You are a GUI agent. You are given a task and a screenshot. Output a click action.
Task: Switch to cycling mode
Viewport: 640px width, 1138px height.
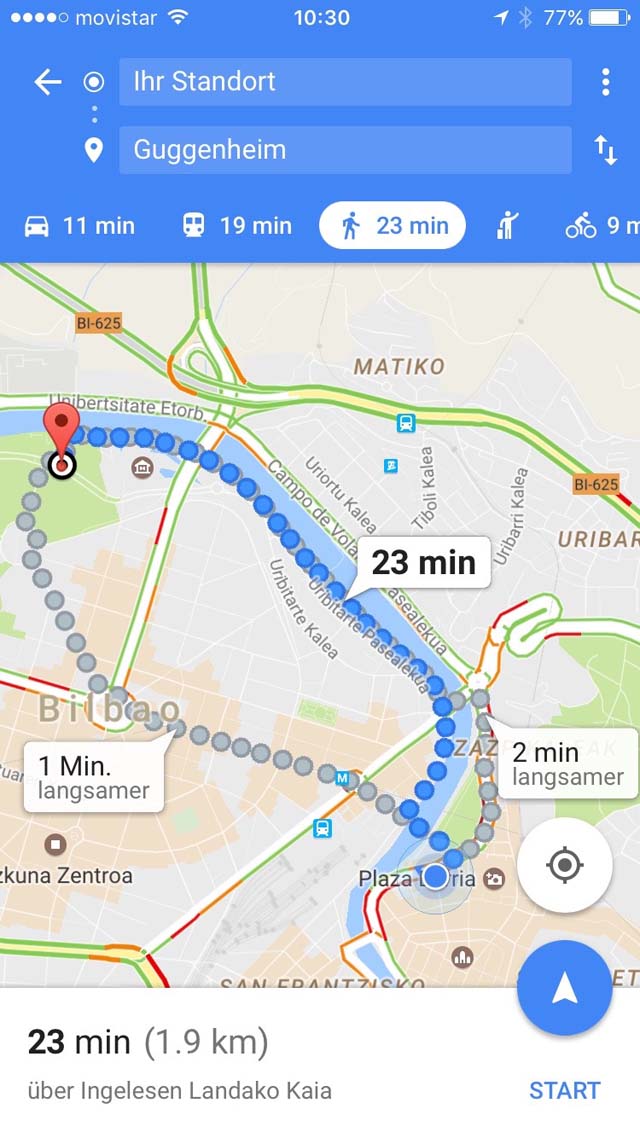602,226
